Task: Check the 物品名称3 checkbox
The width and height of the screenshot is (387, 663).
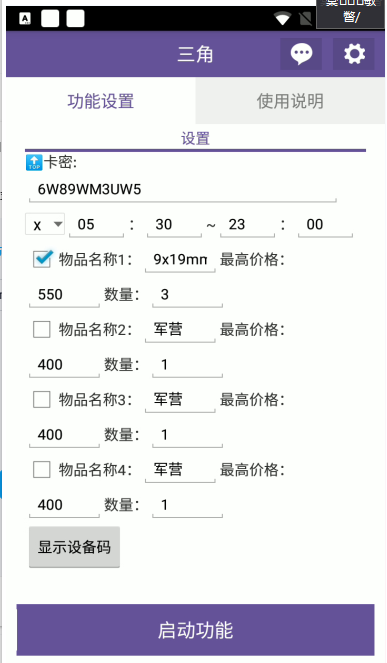Action: pos(41,399)
